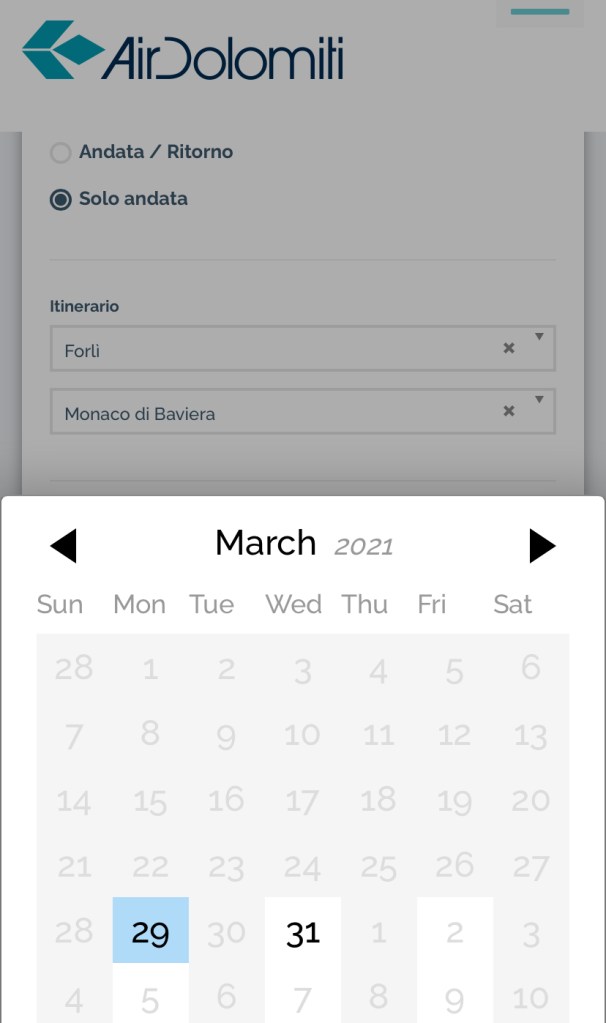Go to the next month
Viewport: 606px width, 1023px height.
click(541, 546)
